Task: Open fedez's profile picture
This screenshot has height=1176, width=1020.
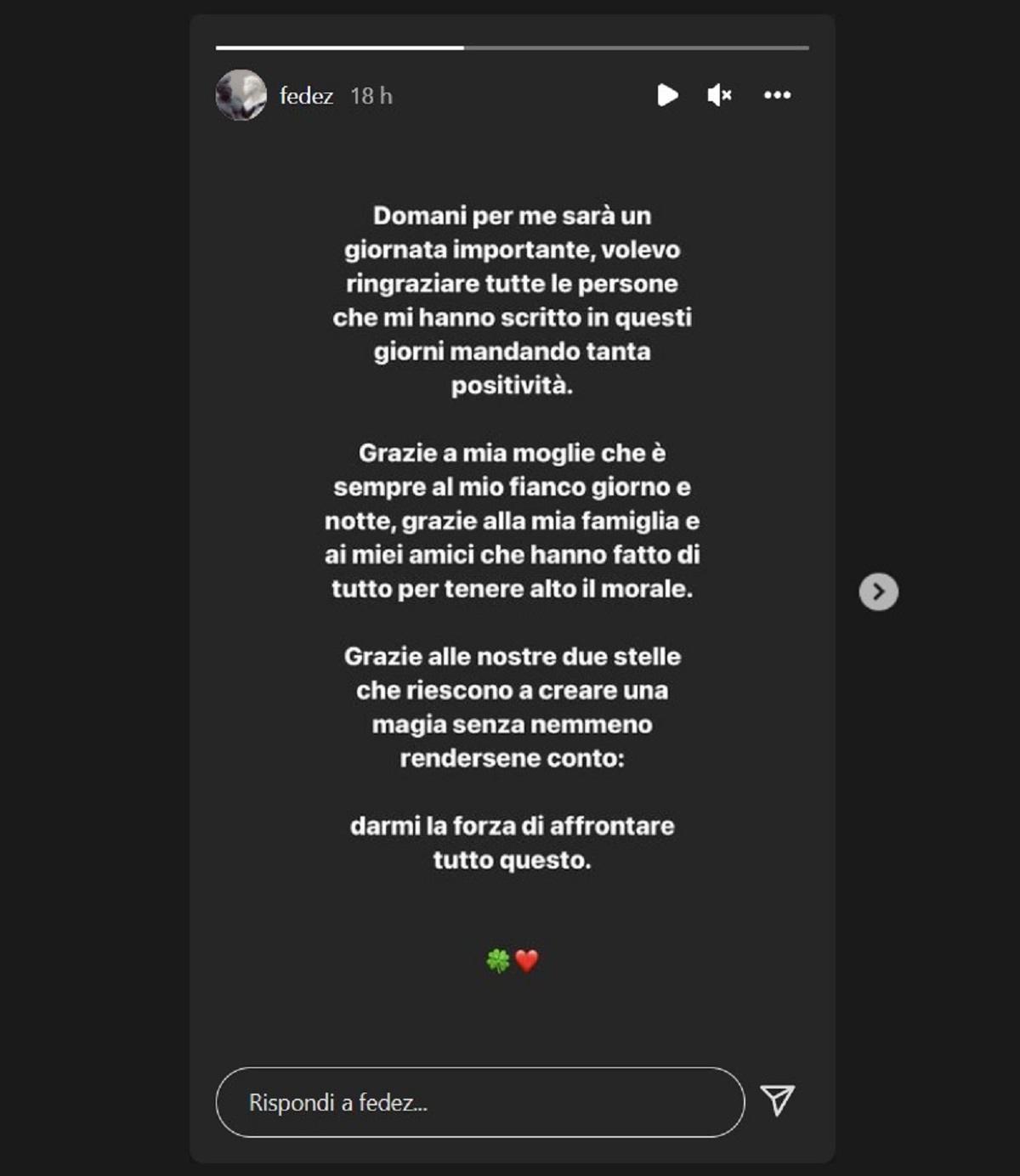Action: click(241, 95)
